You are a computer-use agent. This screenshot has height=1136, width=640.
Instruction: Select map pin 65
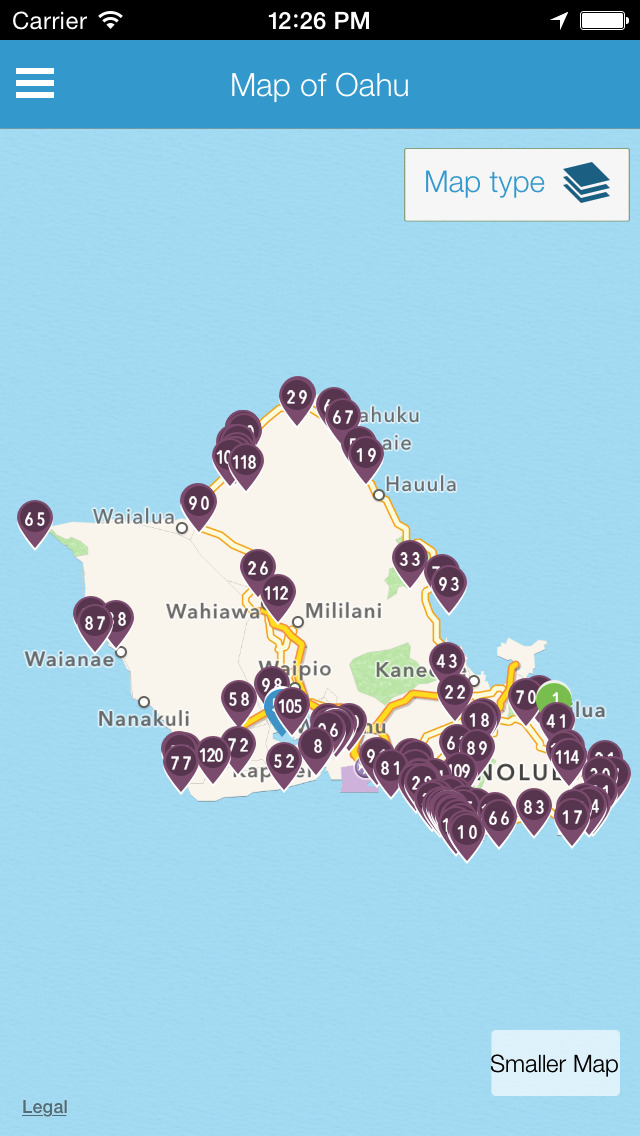[35, 519]
